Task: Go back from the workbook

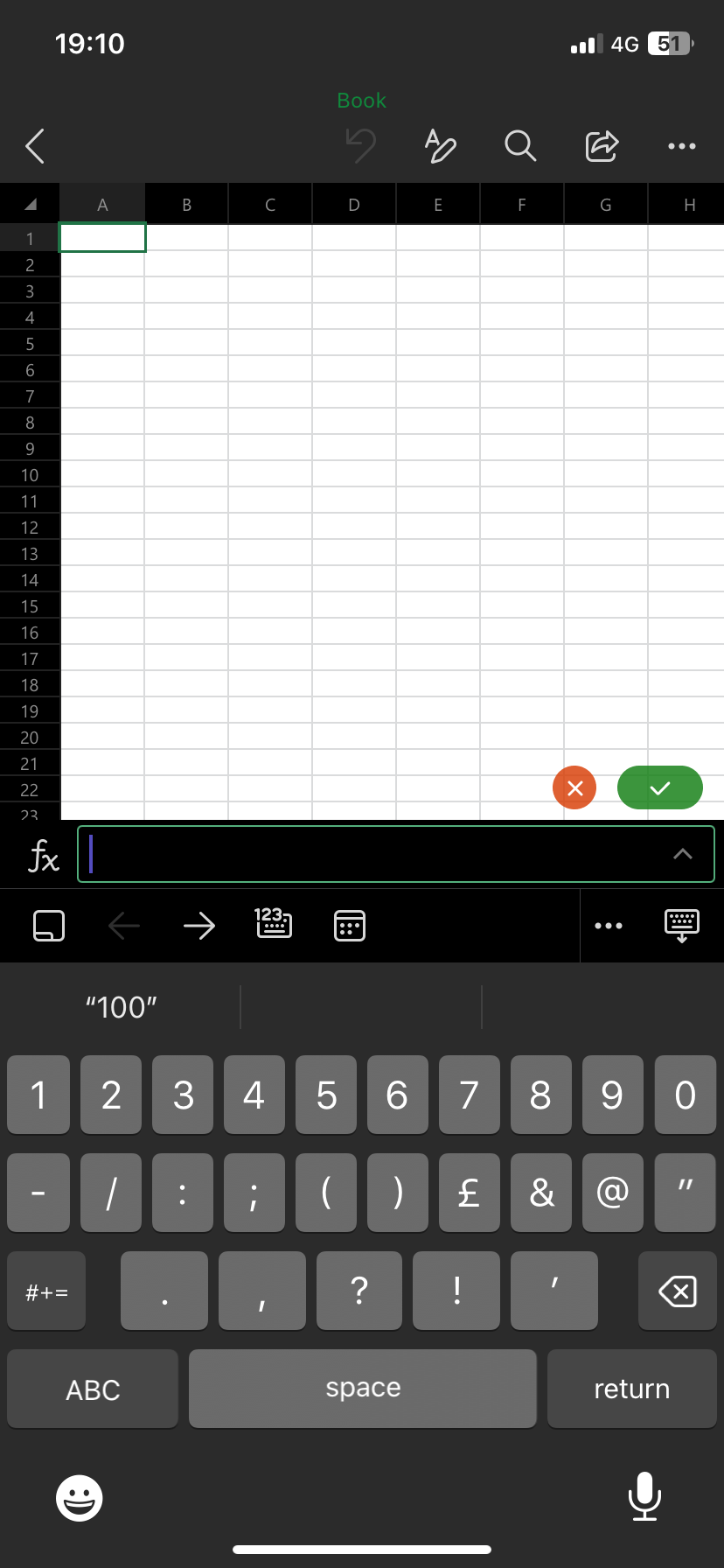Action: pos(35,146)
